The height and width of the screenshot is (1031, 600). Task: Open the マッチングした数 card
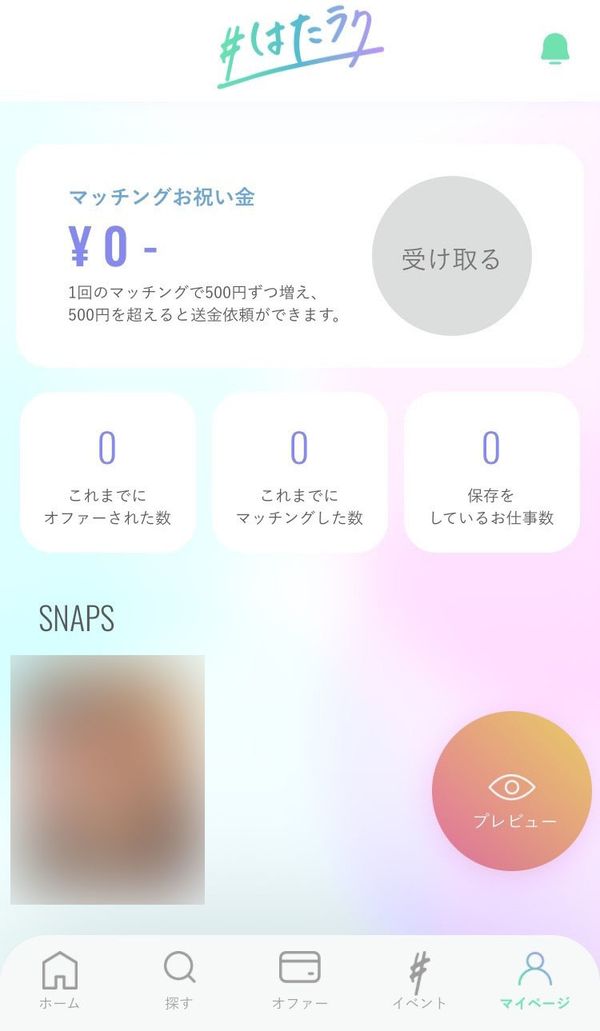tap(300, 472)
